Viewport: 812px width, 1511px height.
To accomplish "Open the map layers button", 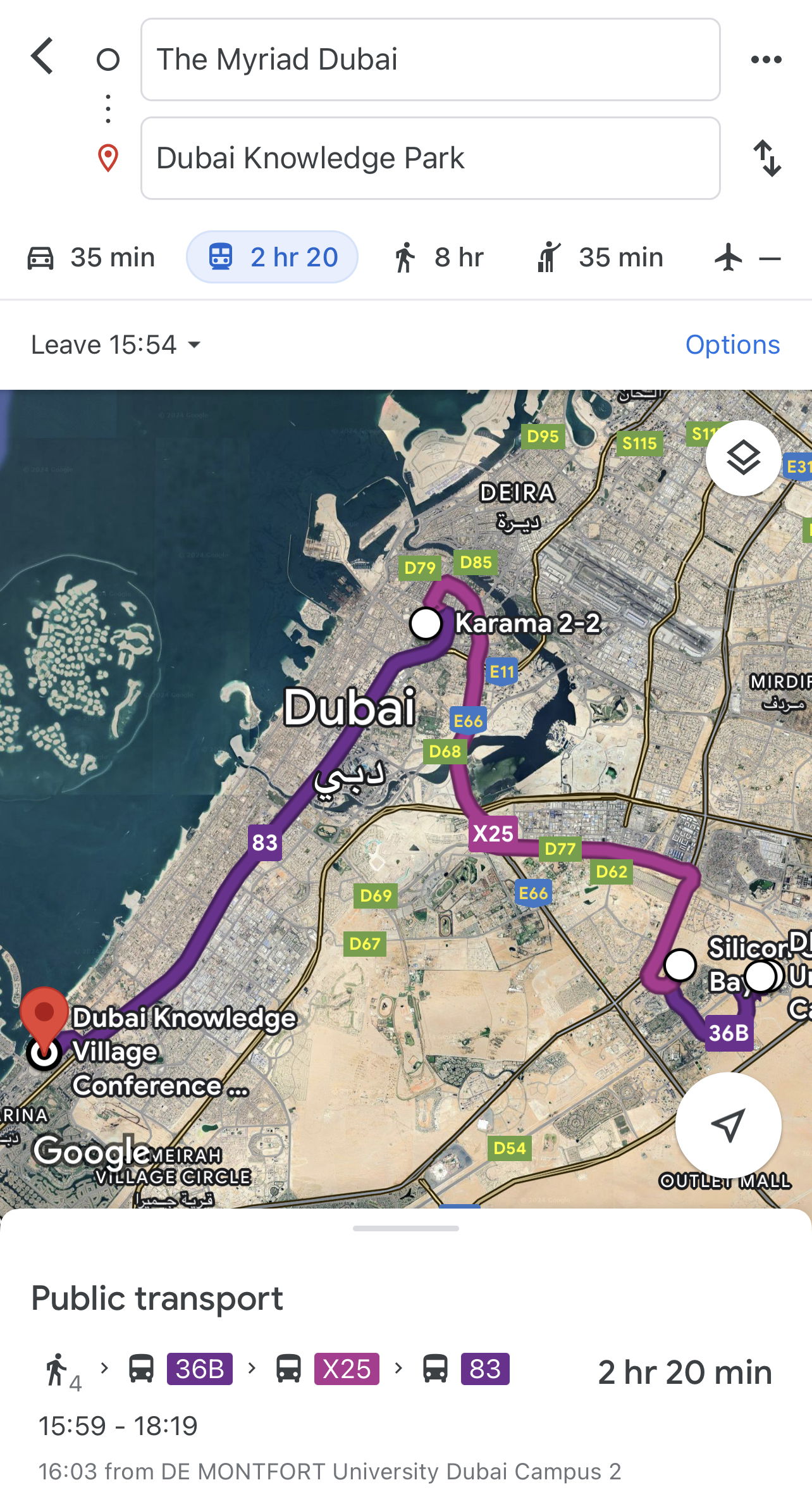I will tap(743, 458).
